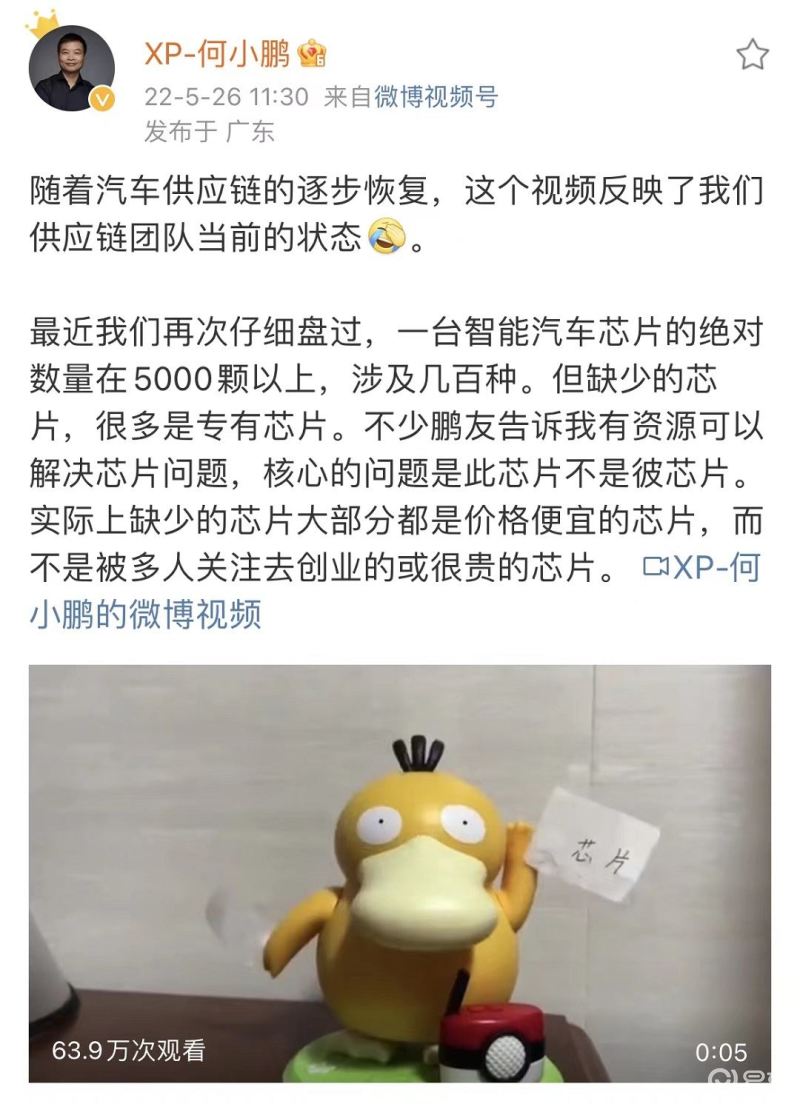Open XP-何小鹏's profile picture

[x=73, y=68]
